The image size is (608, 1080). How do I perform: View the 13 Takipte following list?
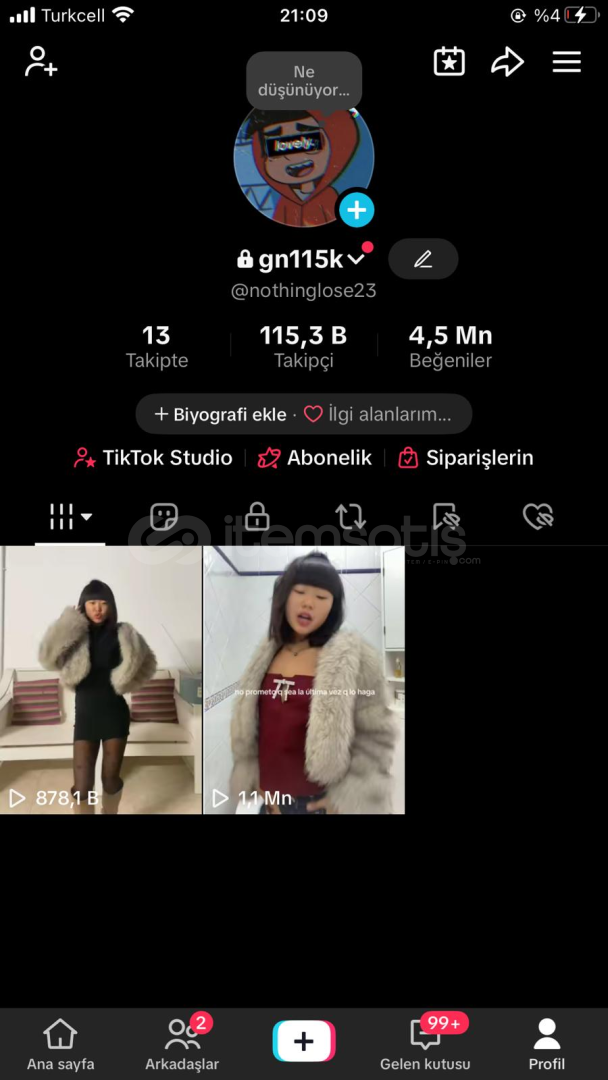coord(157,346)
